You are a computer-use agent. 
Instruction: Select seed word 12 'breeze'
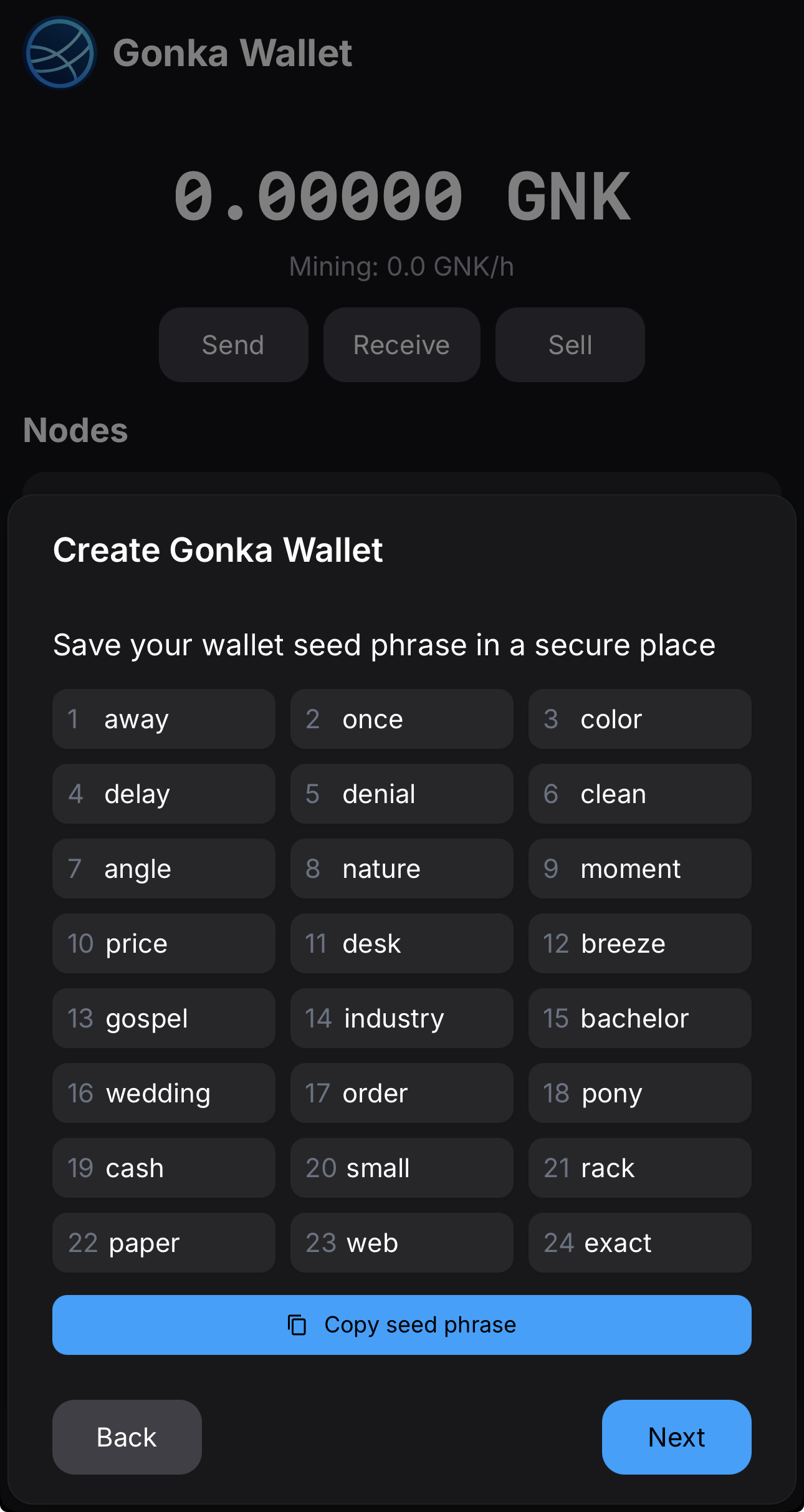point(639,943)
